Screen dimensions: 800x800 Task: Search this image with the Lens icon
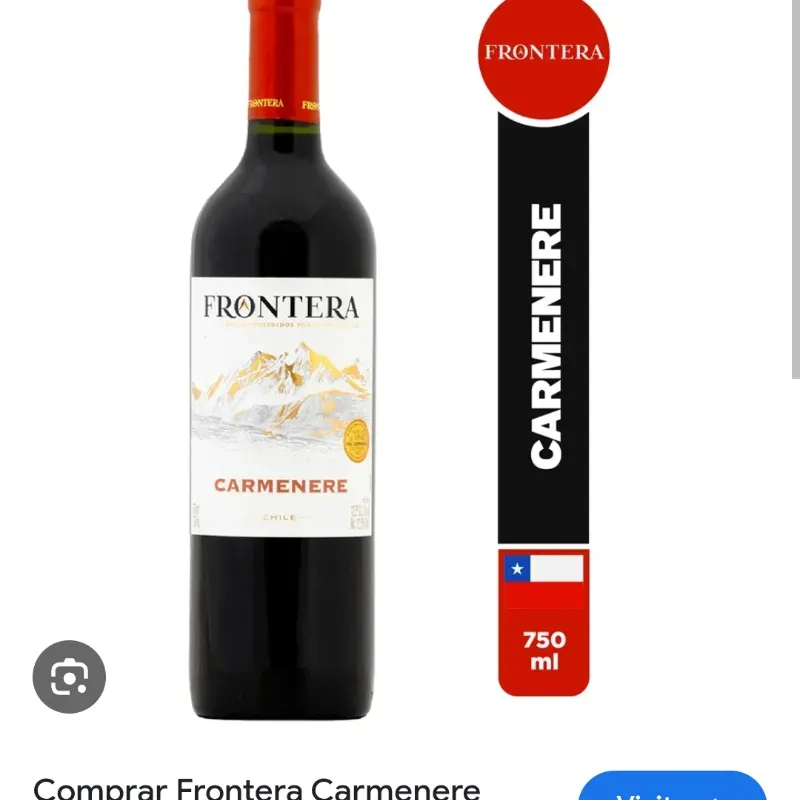[x=69, y=677]
